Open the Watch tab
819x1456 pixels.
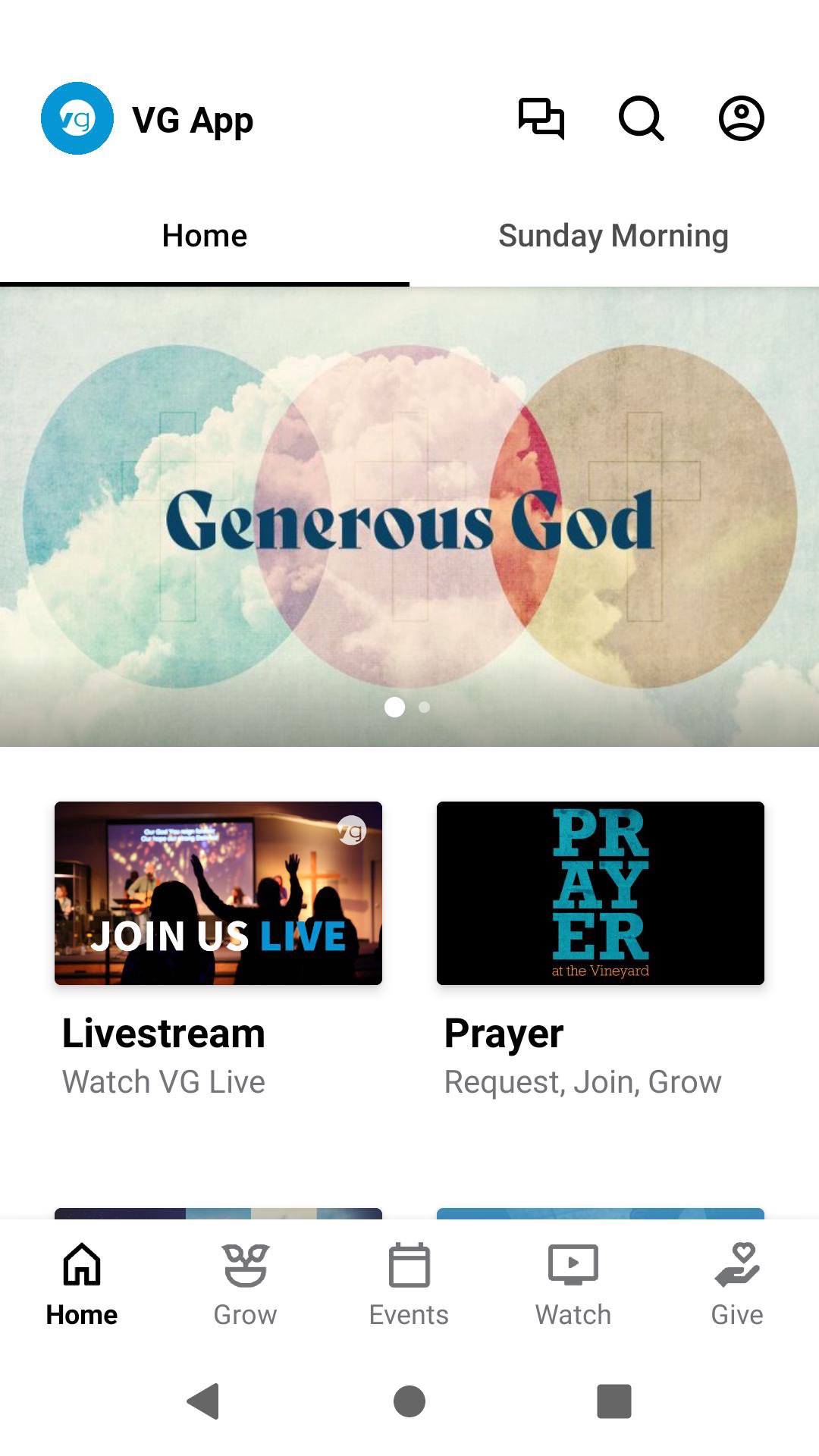(573, 1283)
